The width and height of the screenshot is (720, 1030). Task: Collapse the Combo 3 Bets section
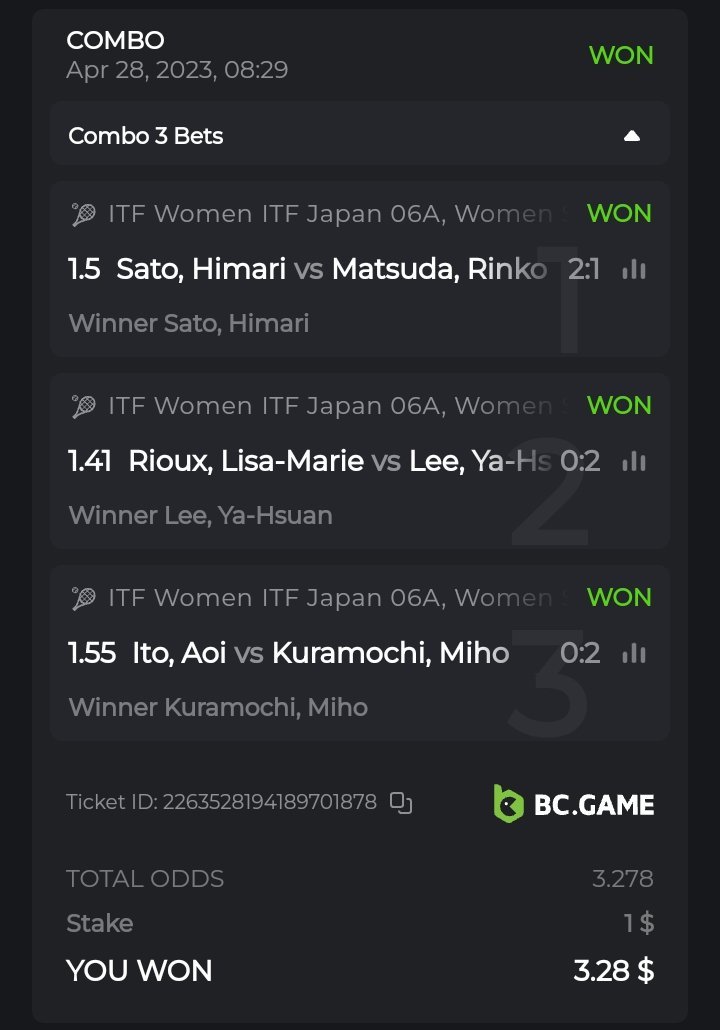pyautogui.click(x=631, y=136)
